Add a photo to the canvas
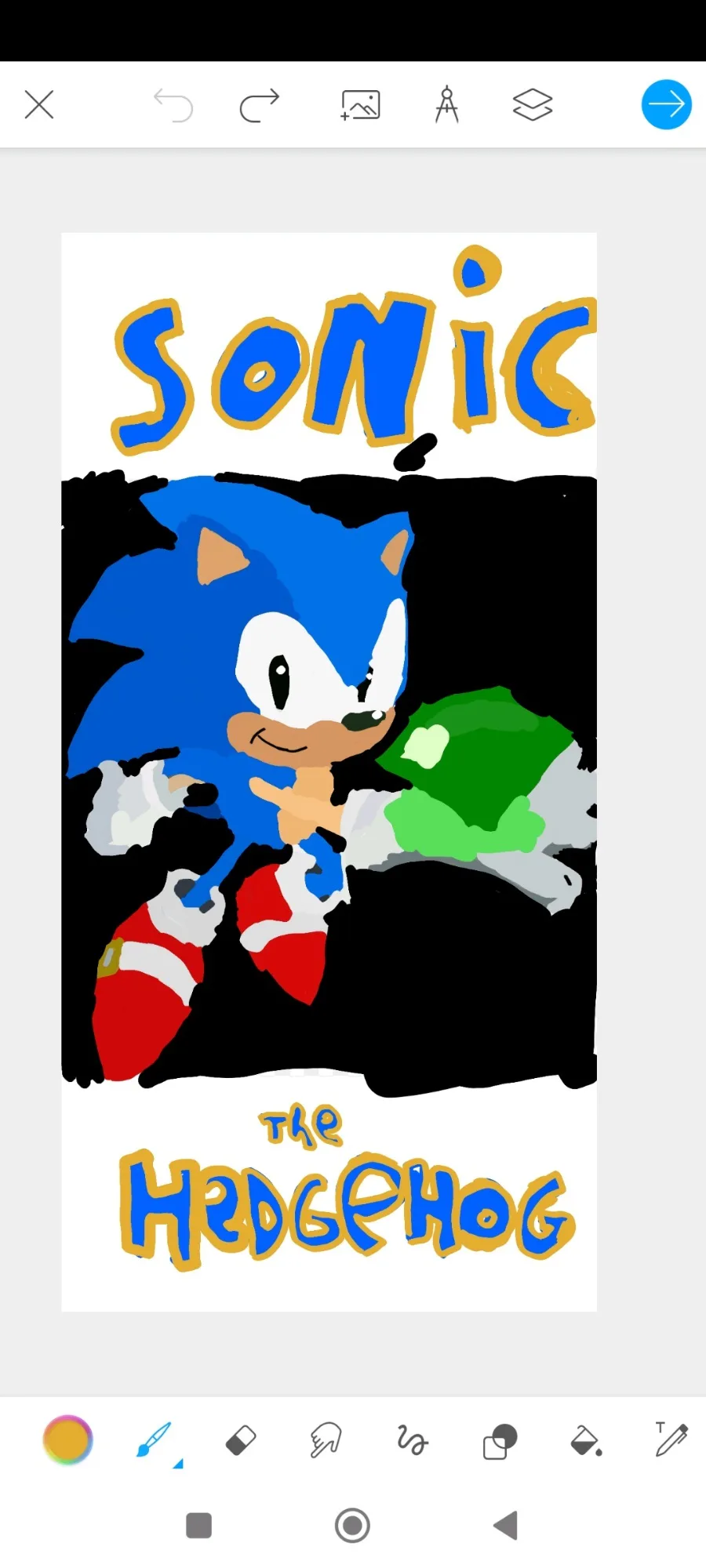Image resolution: width=706 pixels, height=1568 pixels. (361, 105)
